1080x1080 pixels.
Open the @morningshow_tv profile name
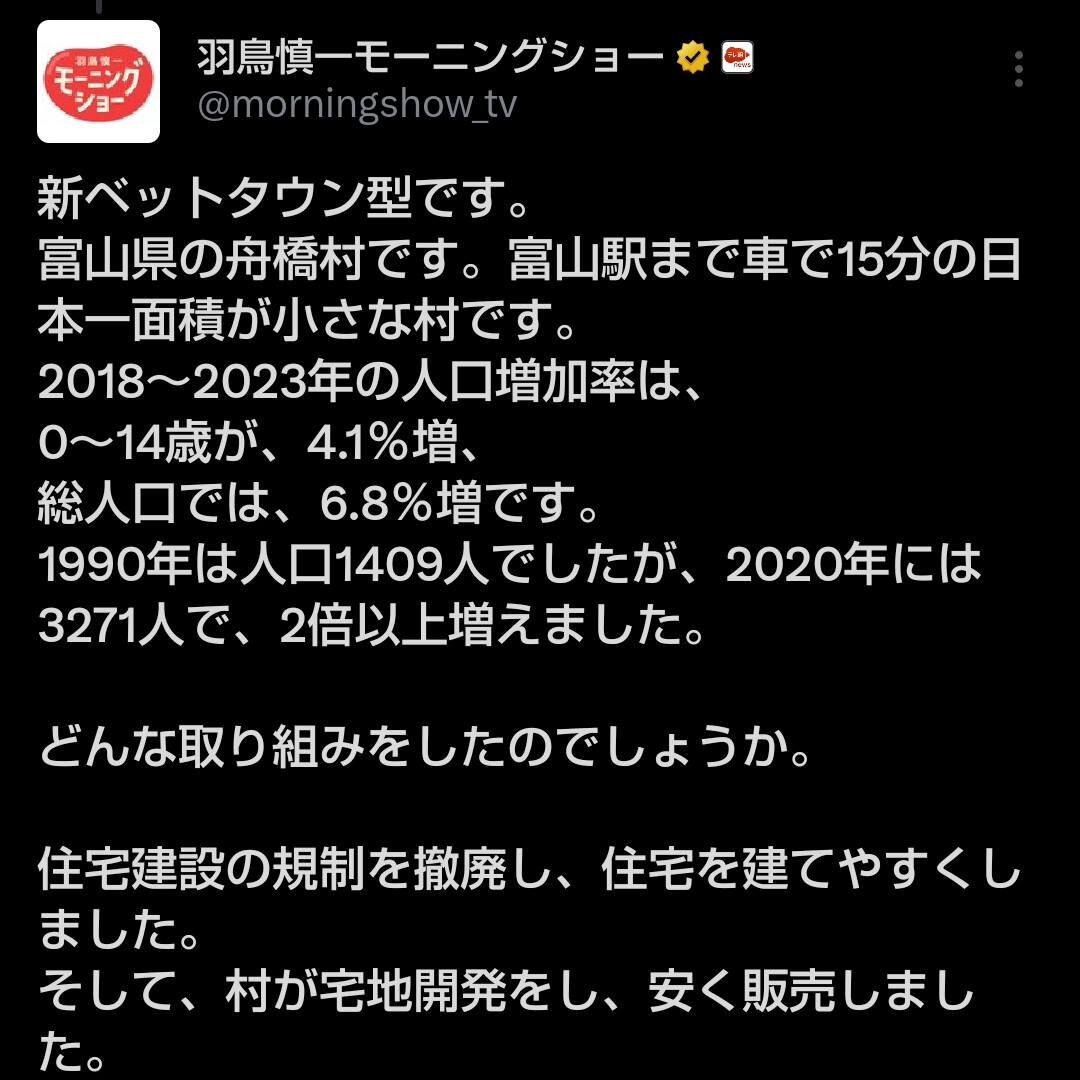357,105
